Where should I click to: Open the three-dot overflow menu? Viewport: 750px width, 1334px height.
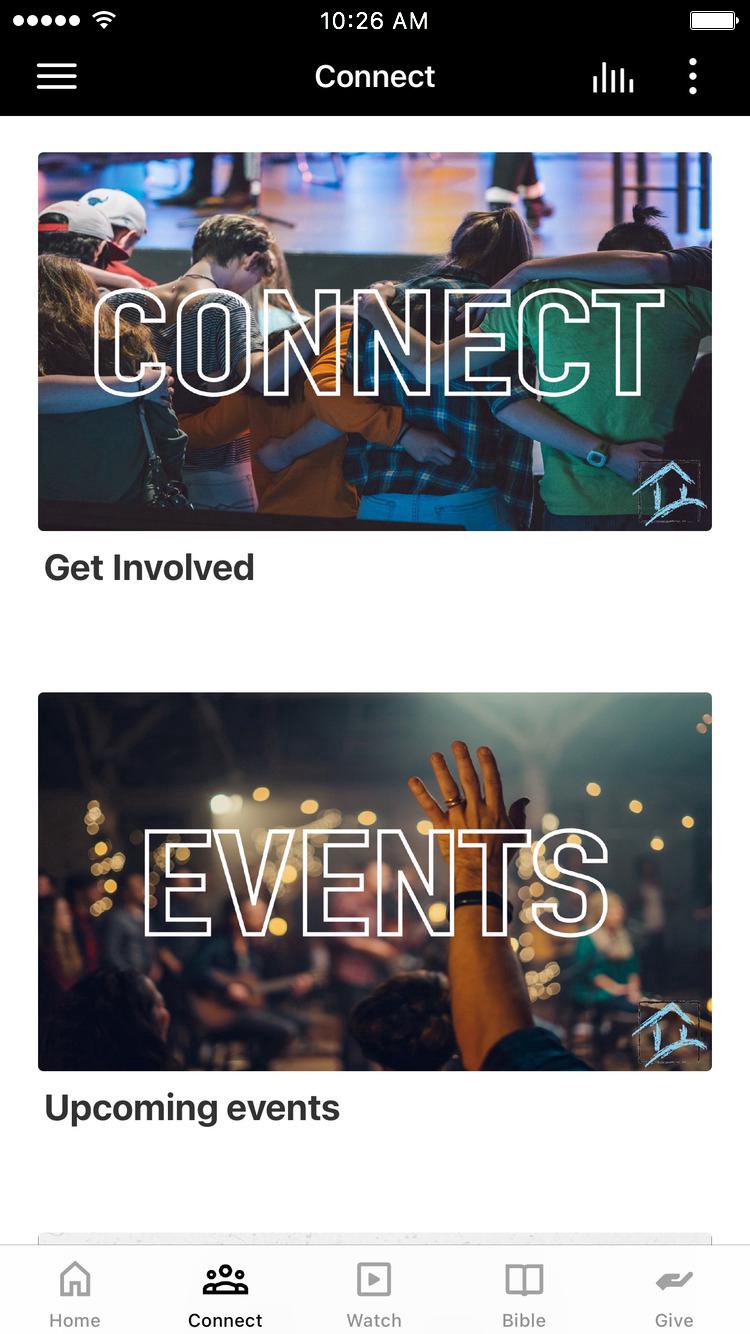(x=693, y=77)
